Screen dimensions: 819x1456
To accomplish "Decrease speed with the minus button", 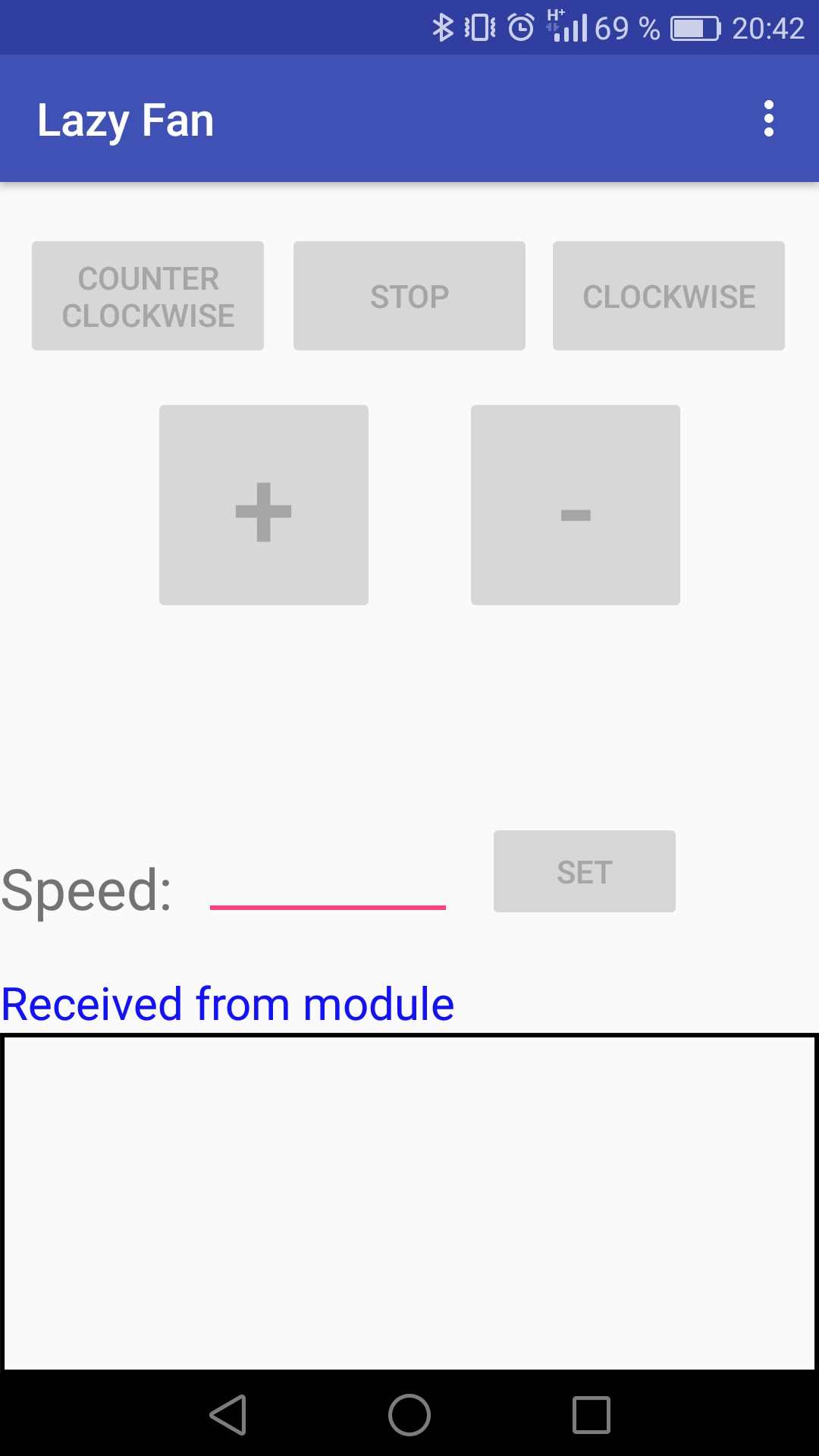I will 576,505.
